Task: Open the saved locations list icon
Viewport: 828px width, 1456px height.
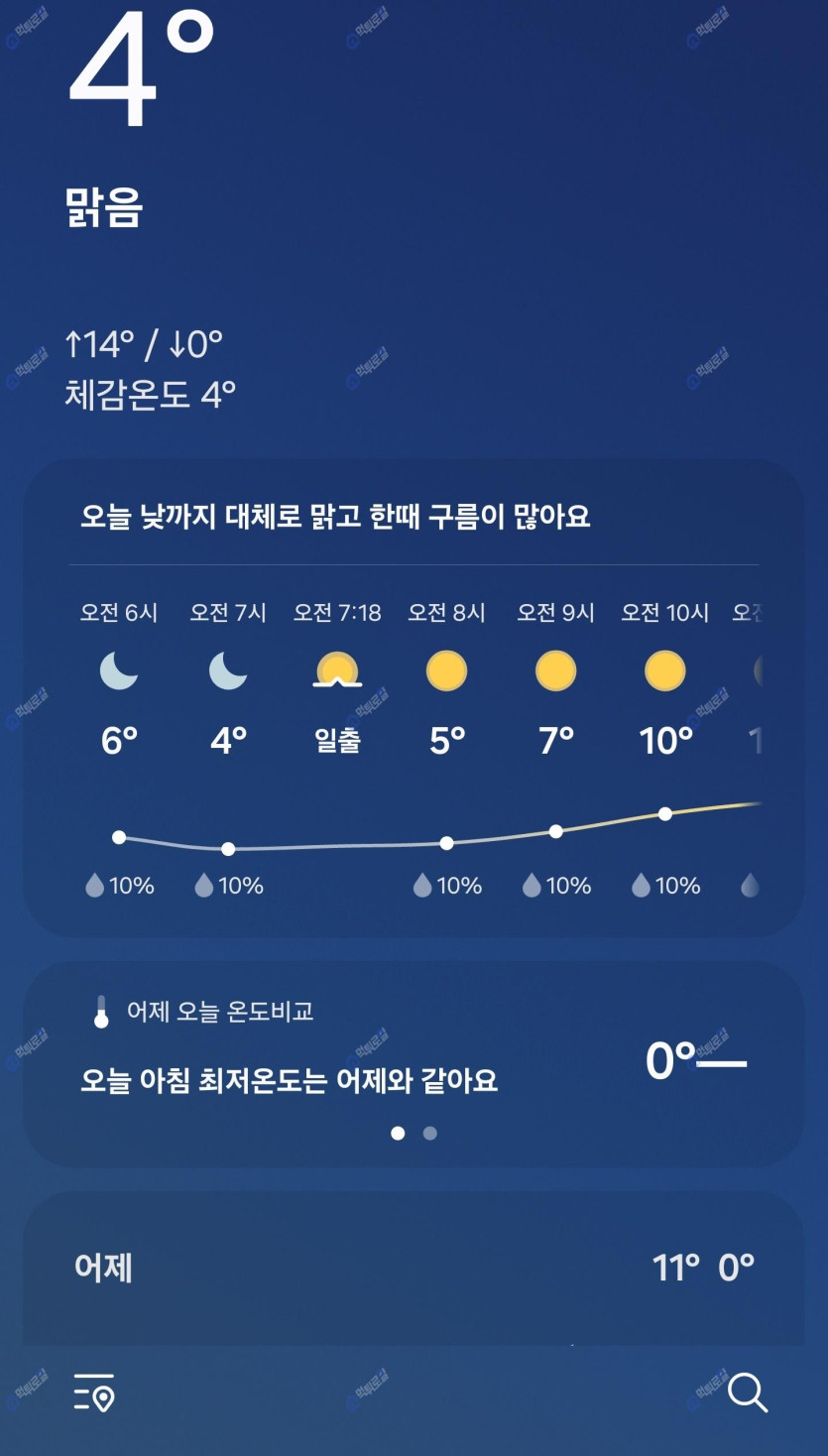Action: 94,1393
